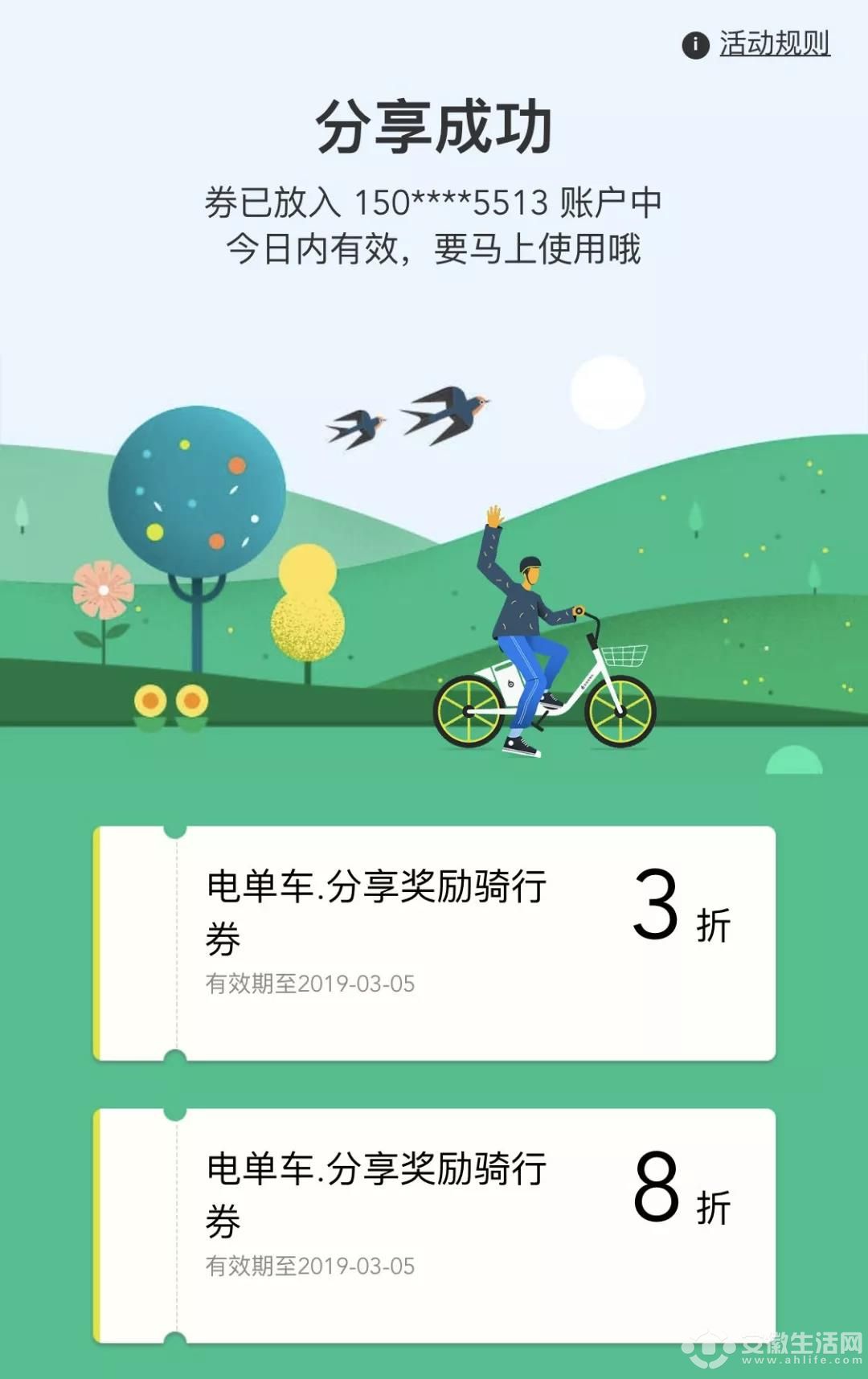Open the 活动规则 link

point(773,43)
